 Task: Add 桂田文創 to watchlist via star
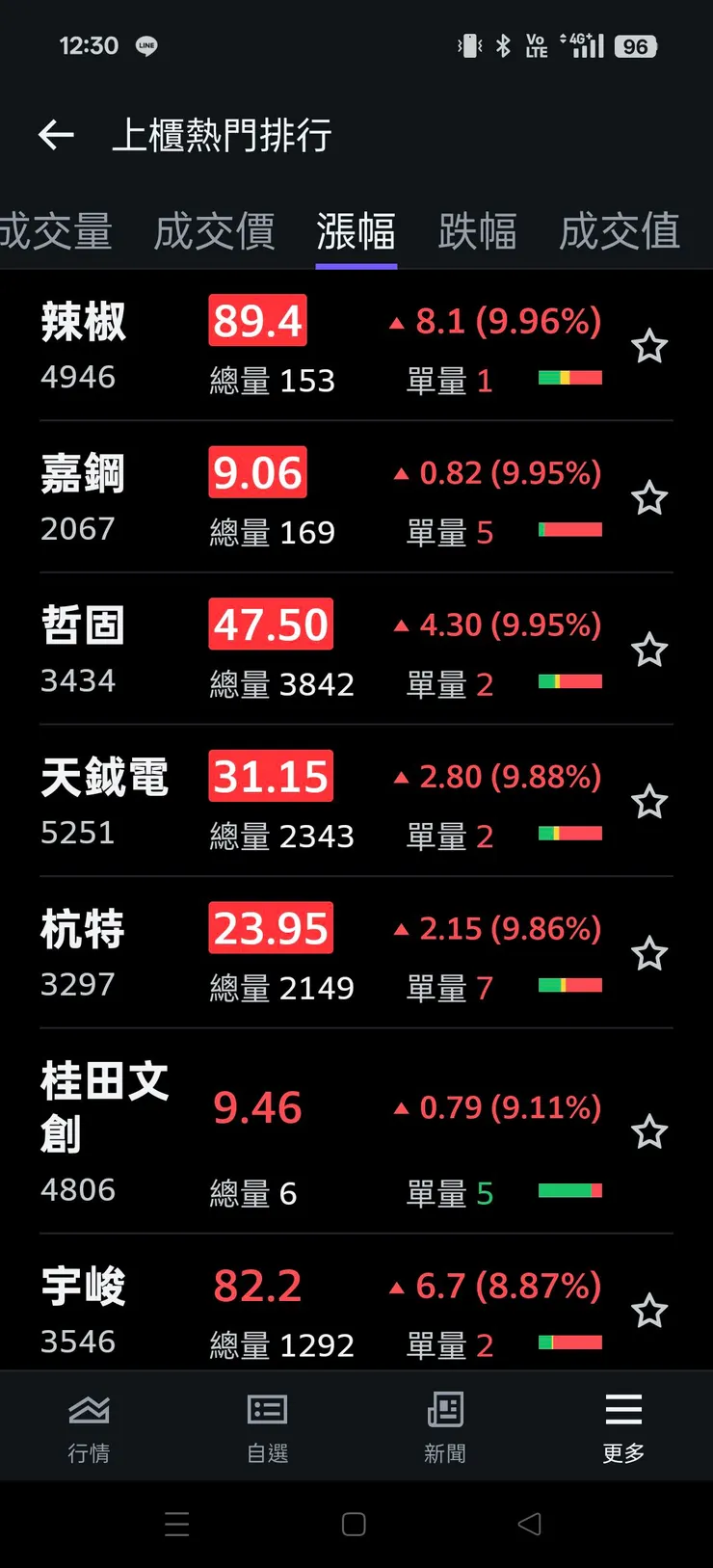(649, 1131)
